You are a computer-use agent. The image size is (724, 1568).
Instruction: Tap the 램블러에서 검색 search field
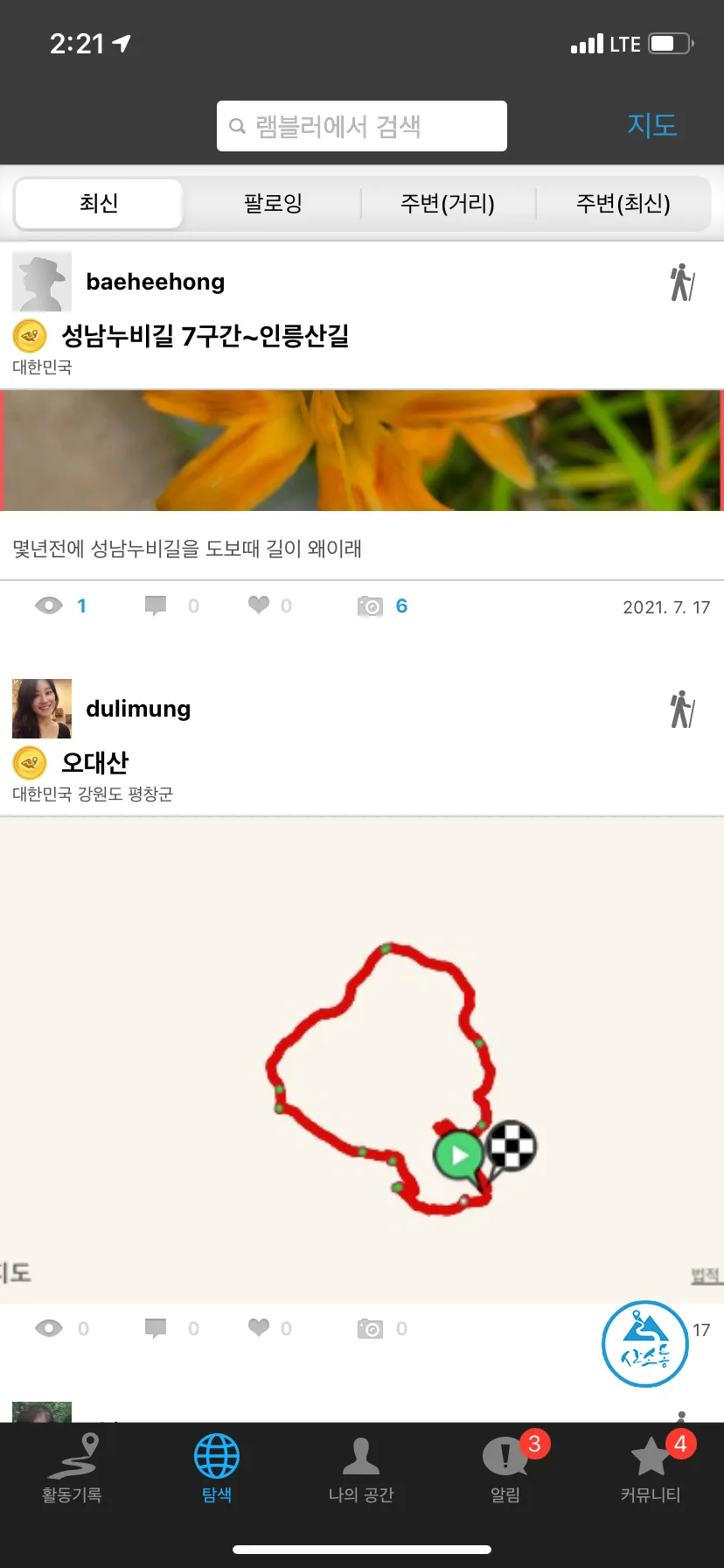[x=362, y=126]
